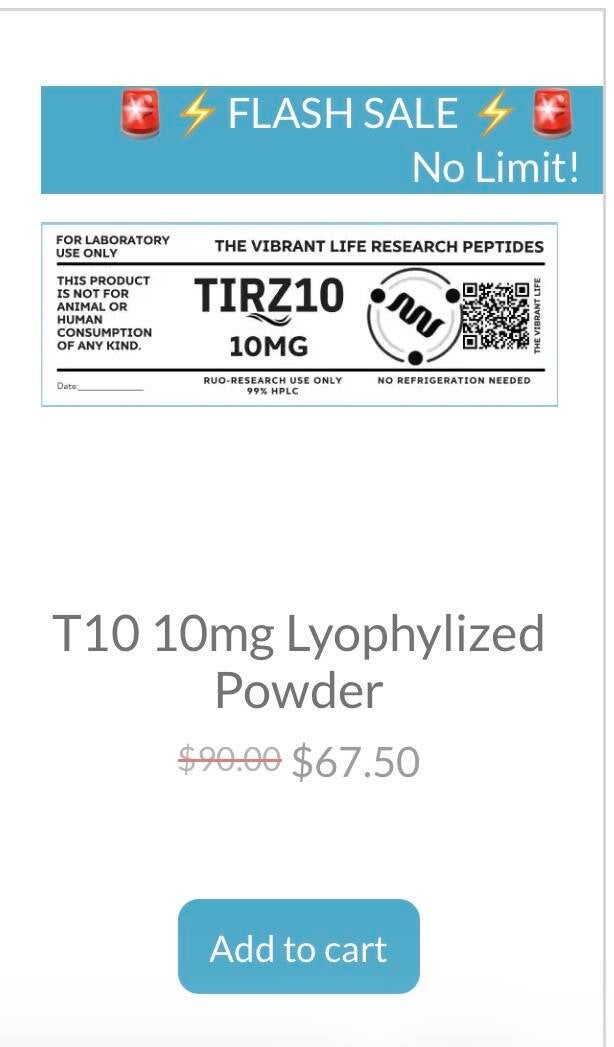Open the TIRZ10 product image
614x1047 pixels.
(x=299, y=315)
